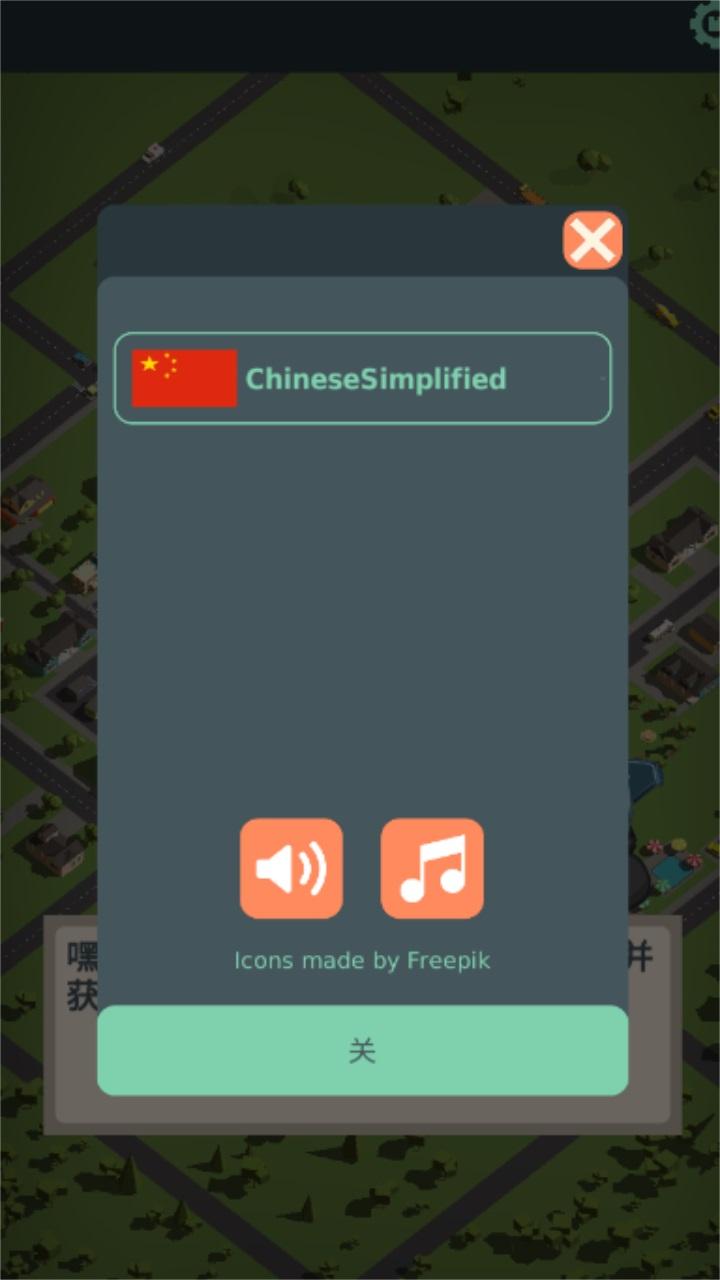Image resolution: width=720 pixels, height=1280 pixels.
Task: Toggle the sound effects speaker button
Action: click(x=291, y=868)
